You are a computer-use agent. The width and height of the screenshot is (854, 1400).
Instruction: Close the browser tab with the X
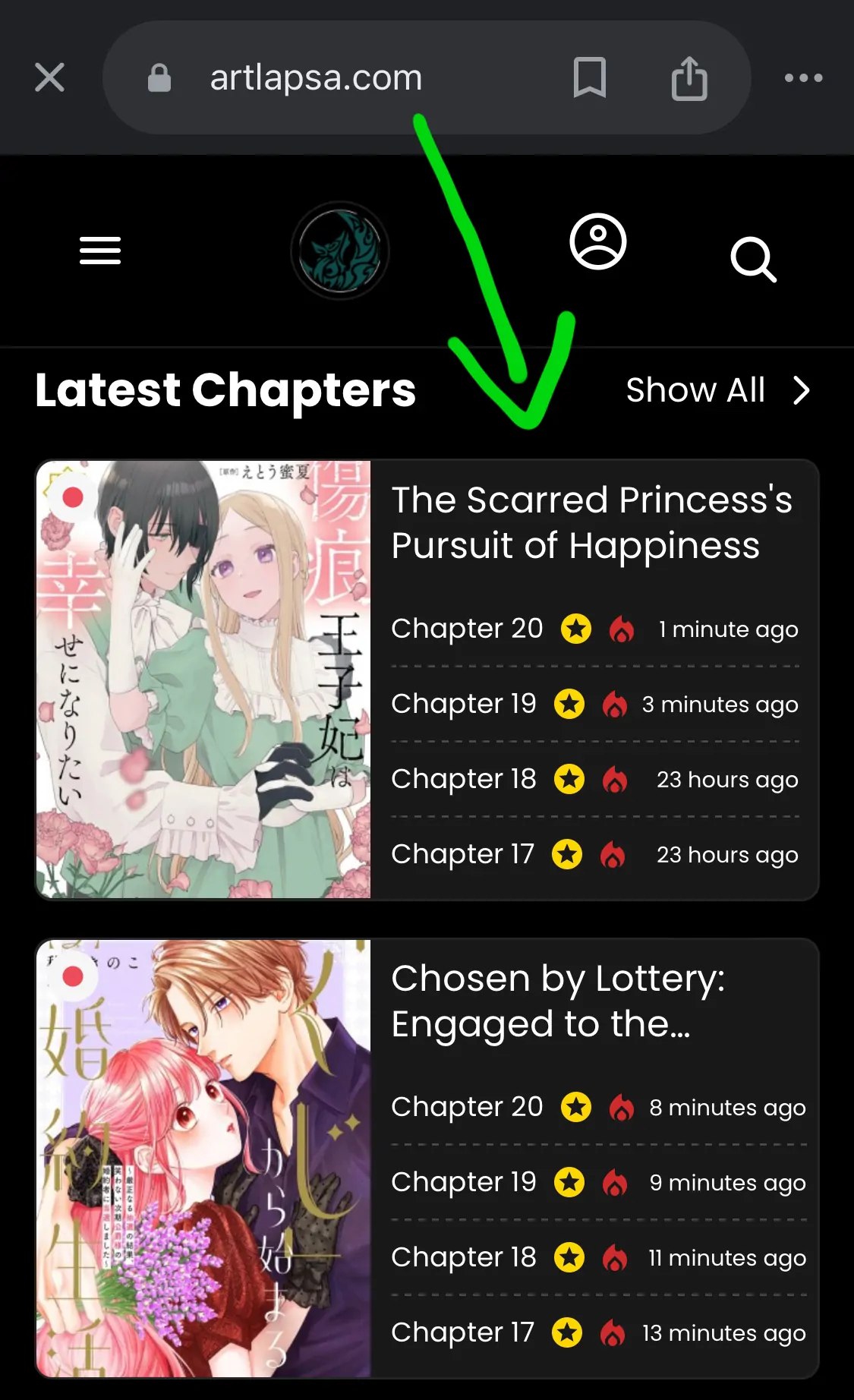point(49,77)
